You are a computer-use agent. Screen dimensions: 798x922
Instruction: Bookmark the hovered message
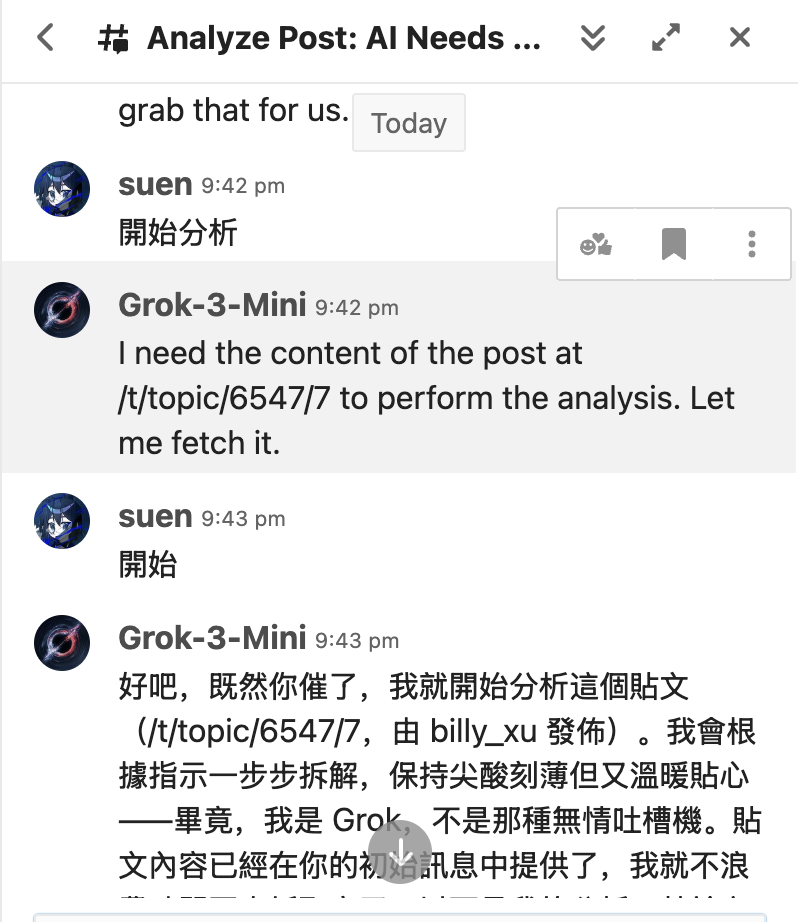click(674, 244)
